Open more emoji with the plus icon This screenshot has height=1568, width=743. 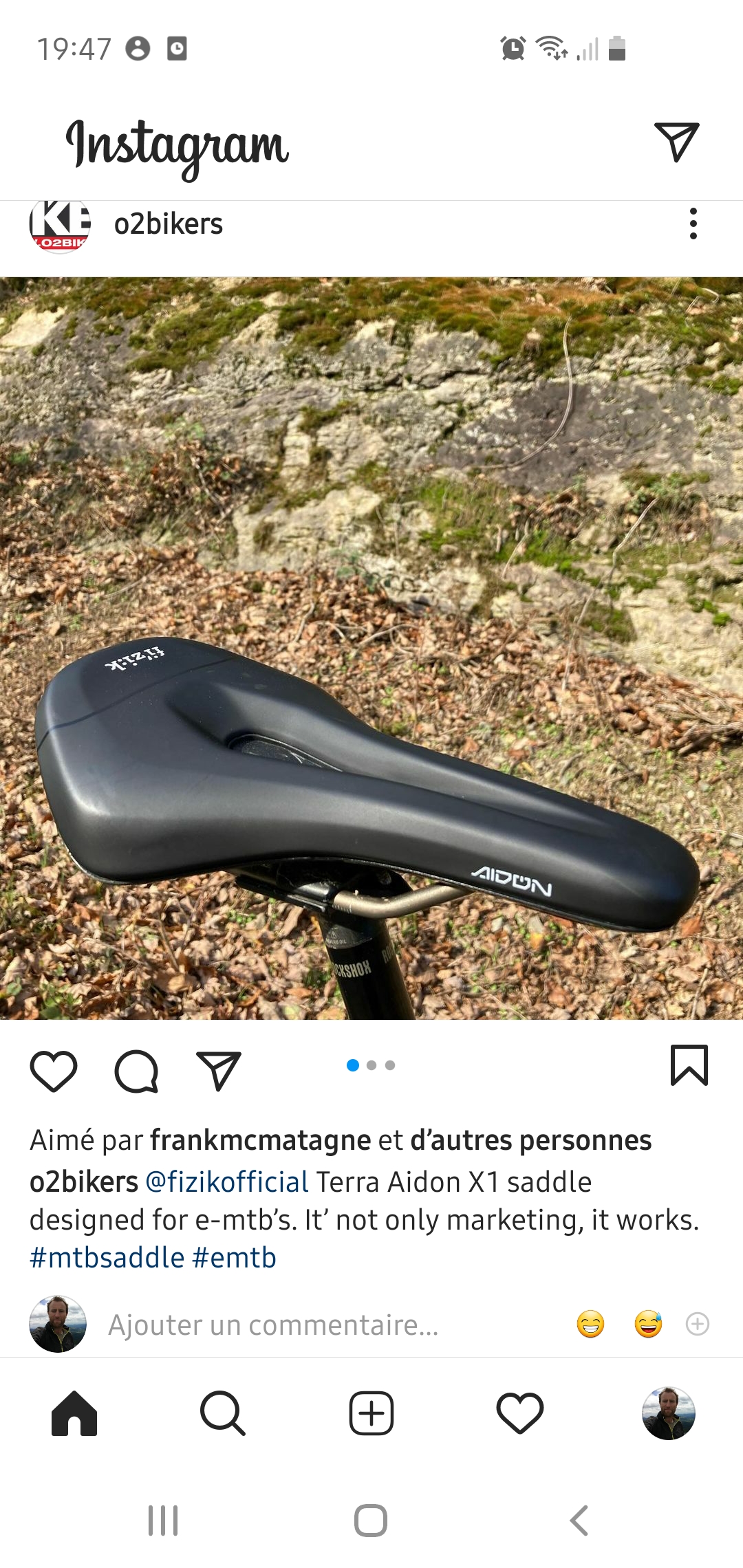coord(698,1324)
